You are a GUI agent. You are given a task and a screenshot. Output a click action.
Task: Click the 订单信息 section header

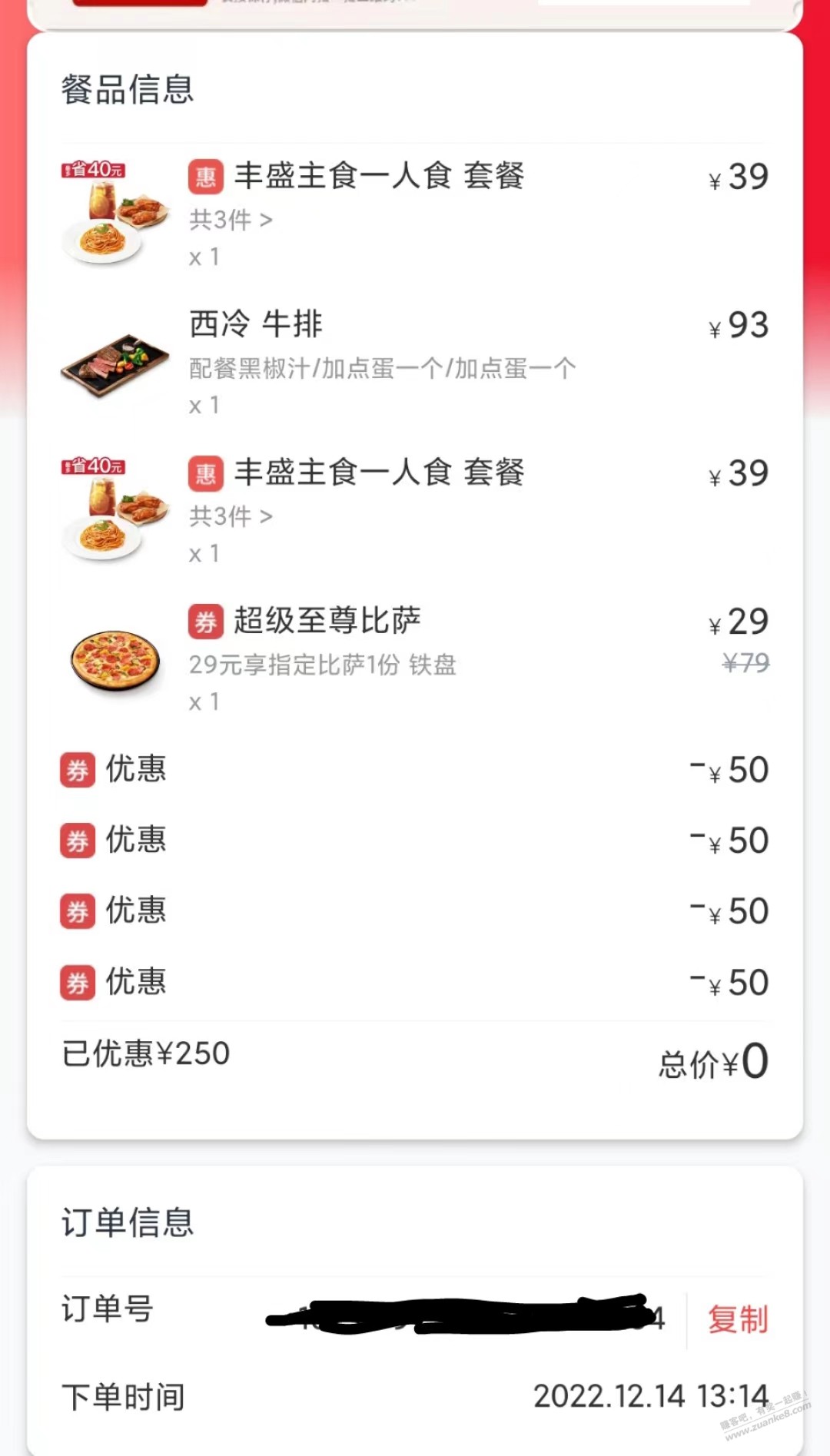[128, 1222]
